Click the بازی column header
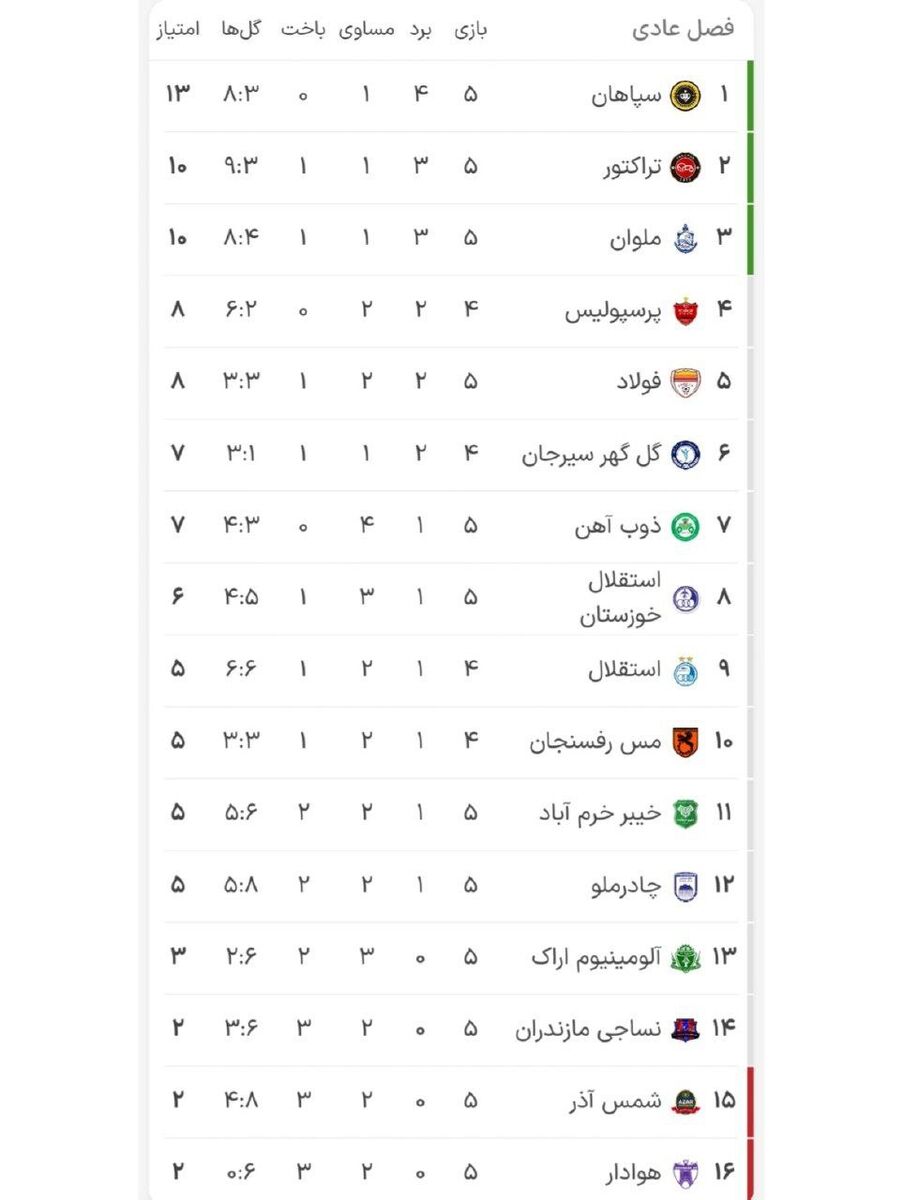 (475, 29)
